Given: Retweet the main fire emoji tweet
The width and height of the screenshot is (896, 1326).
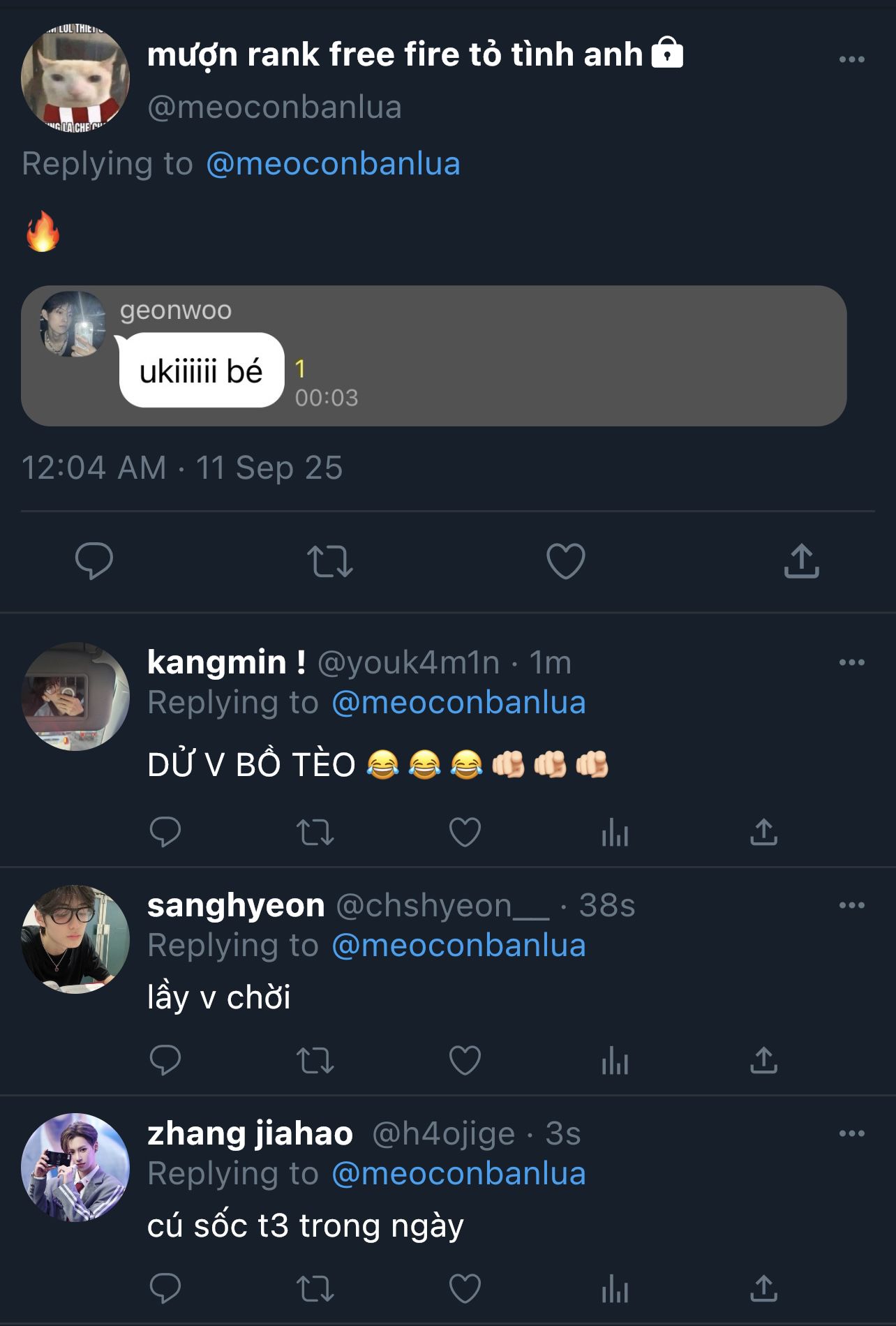Looking at the screenshot, I should coord(330,561).
